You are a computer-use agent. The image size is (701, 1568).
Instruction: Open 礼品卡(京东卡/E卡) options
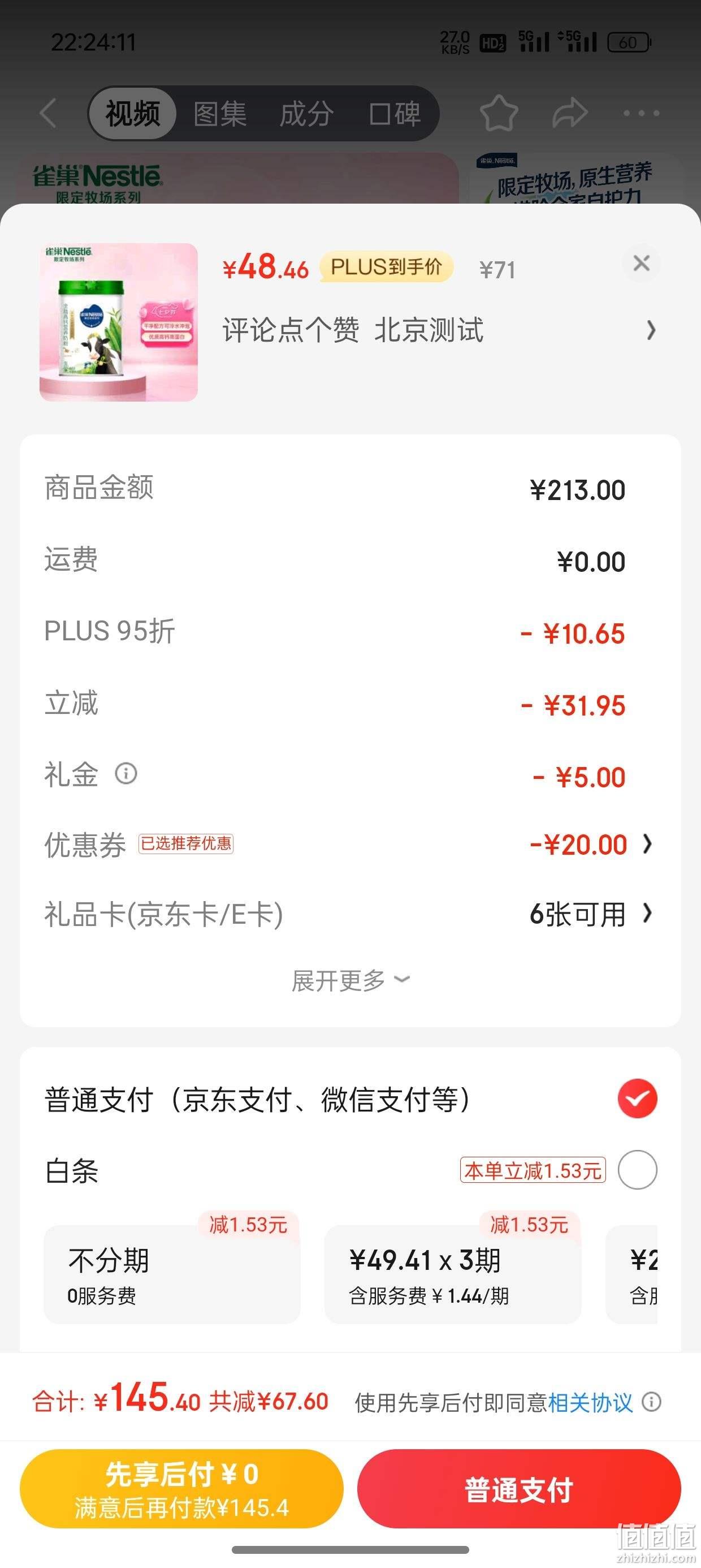pyautogui.click(x=350, y=914)
